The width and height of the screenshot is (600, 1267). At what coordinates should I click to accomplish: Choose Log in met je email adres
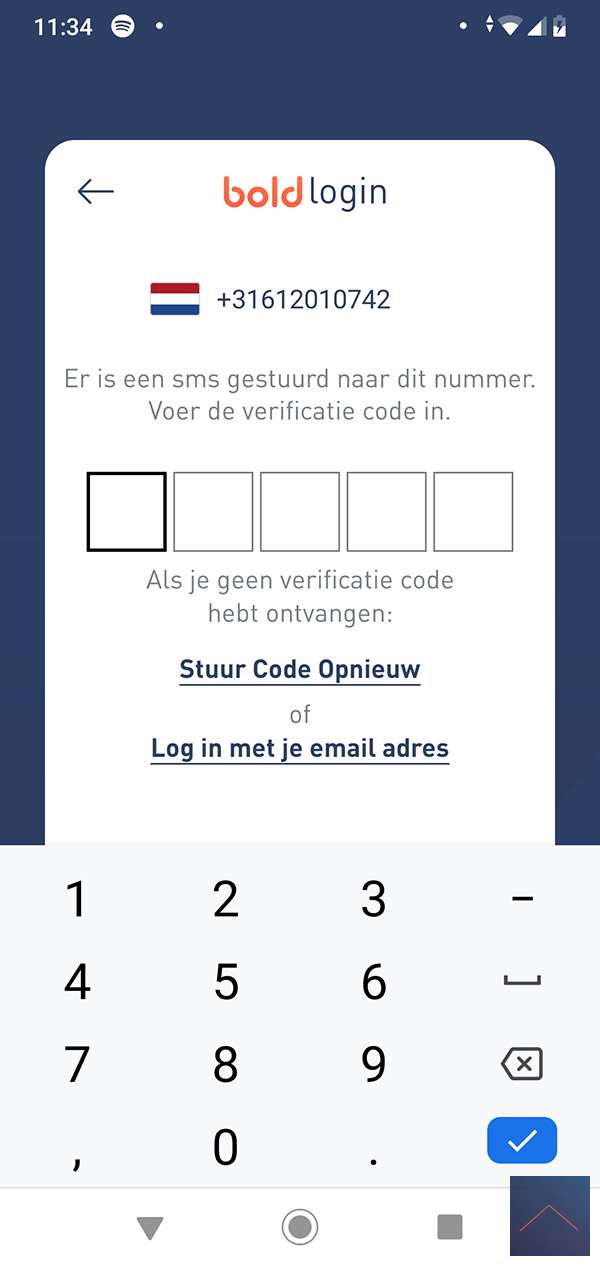(x=300, y=748)
